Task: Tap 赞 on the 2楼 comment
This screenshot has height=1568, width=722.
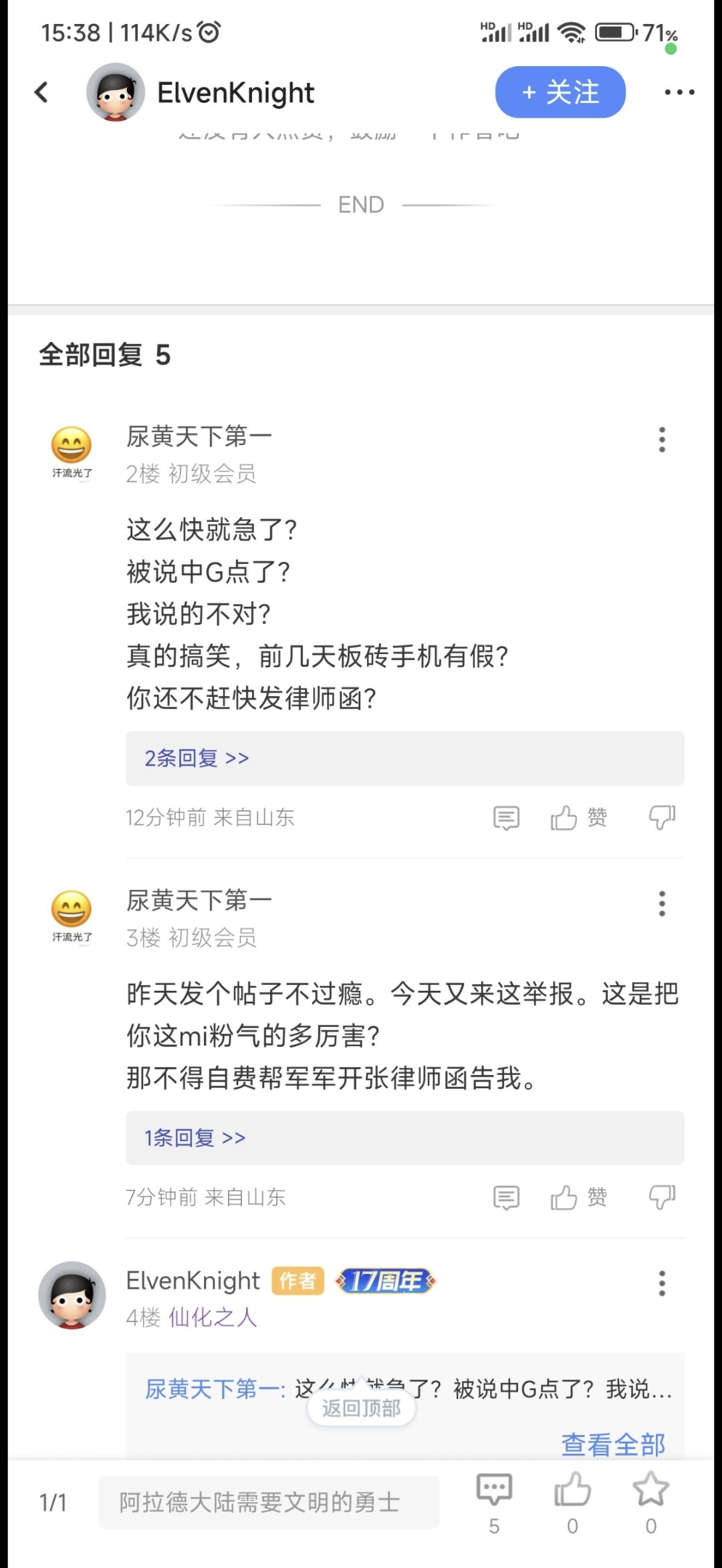Action: [x=579, y=818]
